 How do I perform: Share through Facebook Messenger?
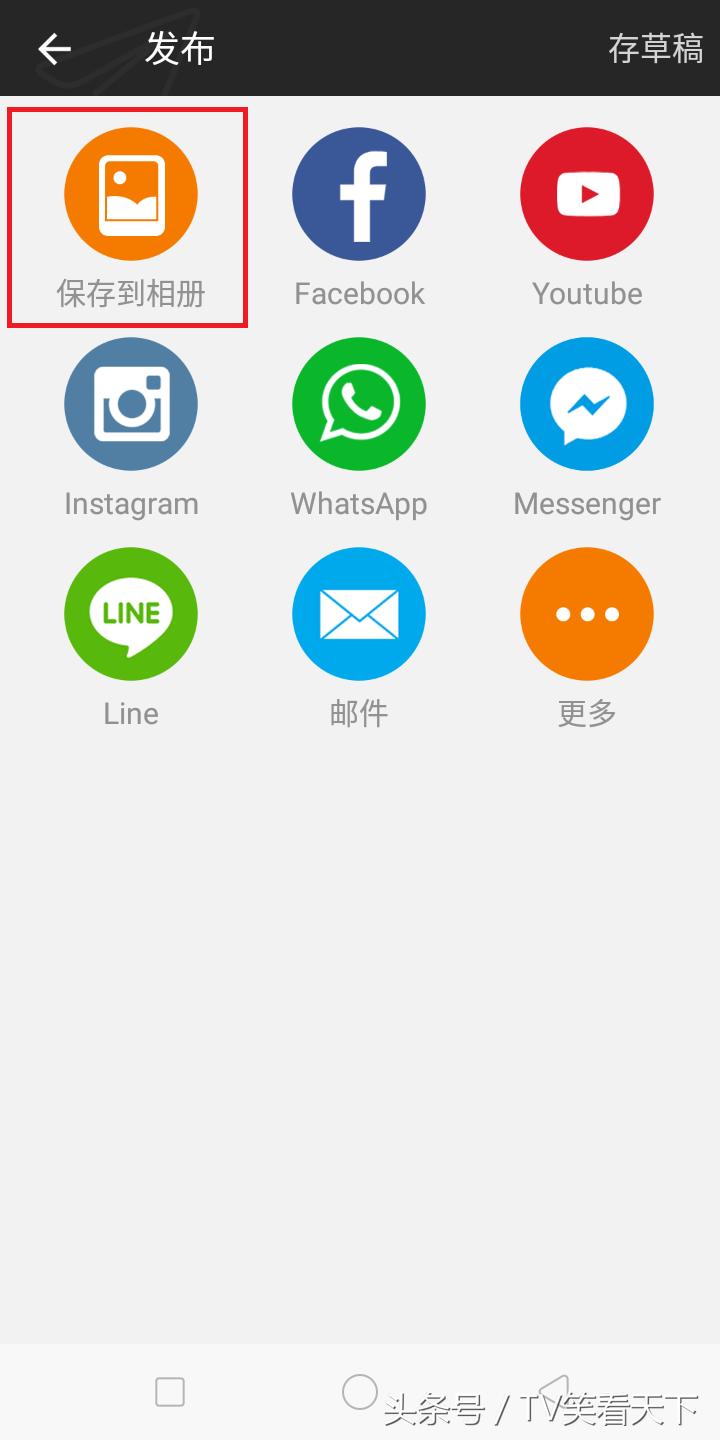(x=587, y=403)
